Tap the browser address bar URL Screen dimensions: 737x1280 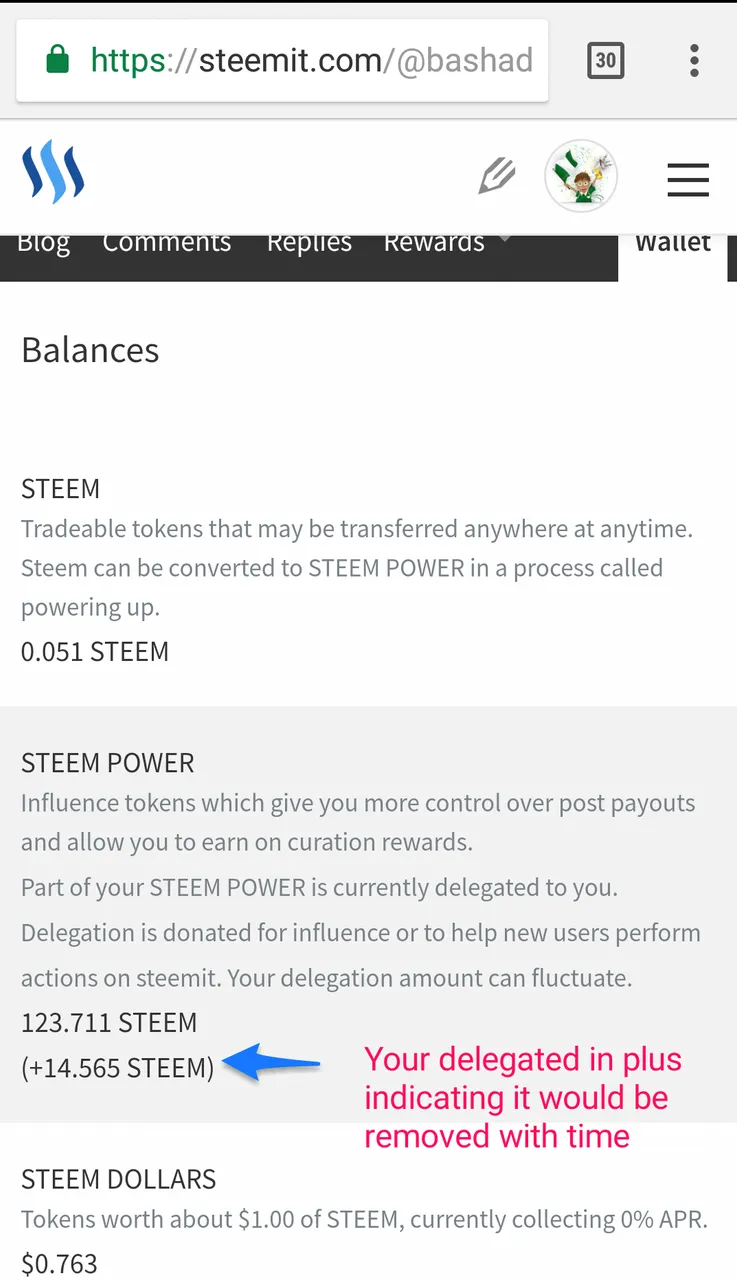point(311,61)
